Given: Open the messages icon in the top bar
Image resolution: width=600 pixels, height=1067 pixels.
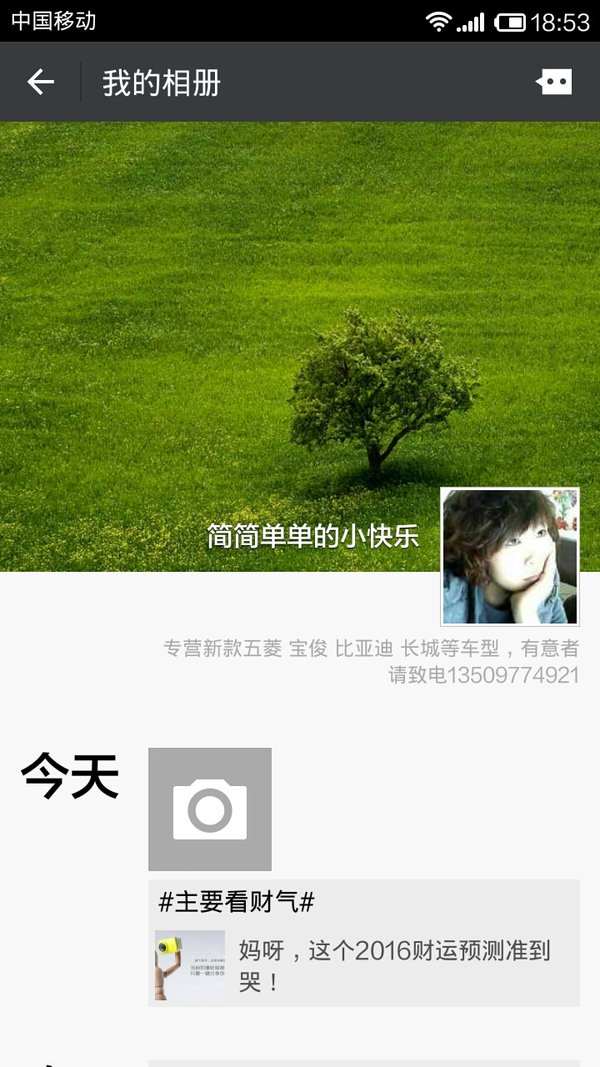Looking at the screenshot, I should (x=554, y=82).
